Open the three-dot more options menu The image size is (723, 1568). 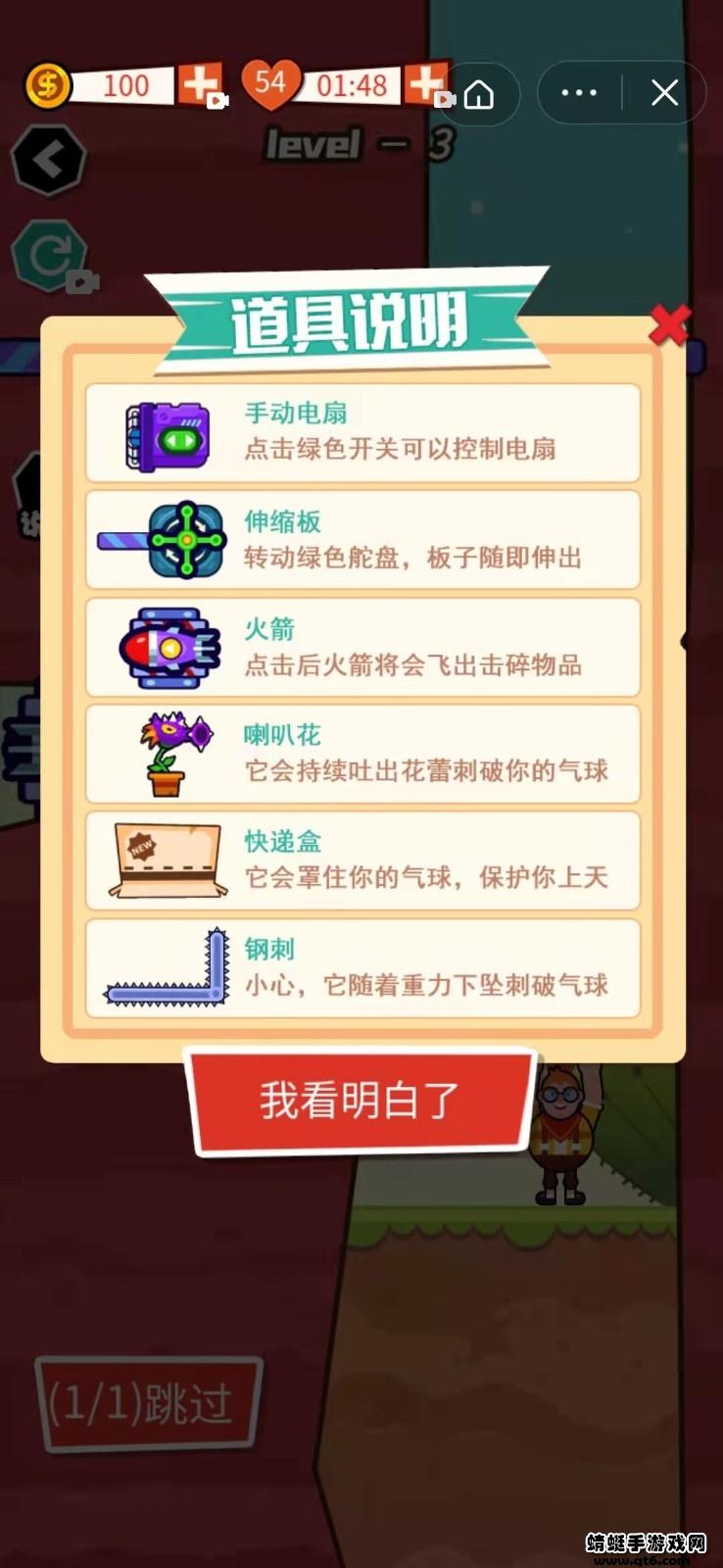(x=579, y=93)
